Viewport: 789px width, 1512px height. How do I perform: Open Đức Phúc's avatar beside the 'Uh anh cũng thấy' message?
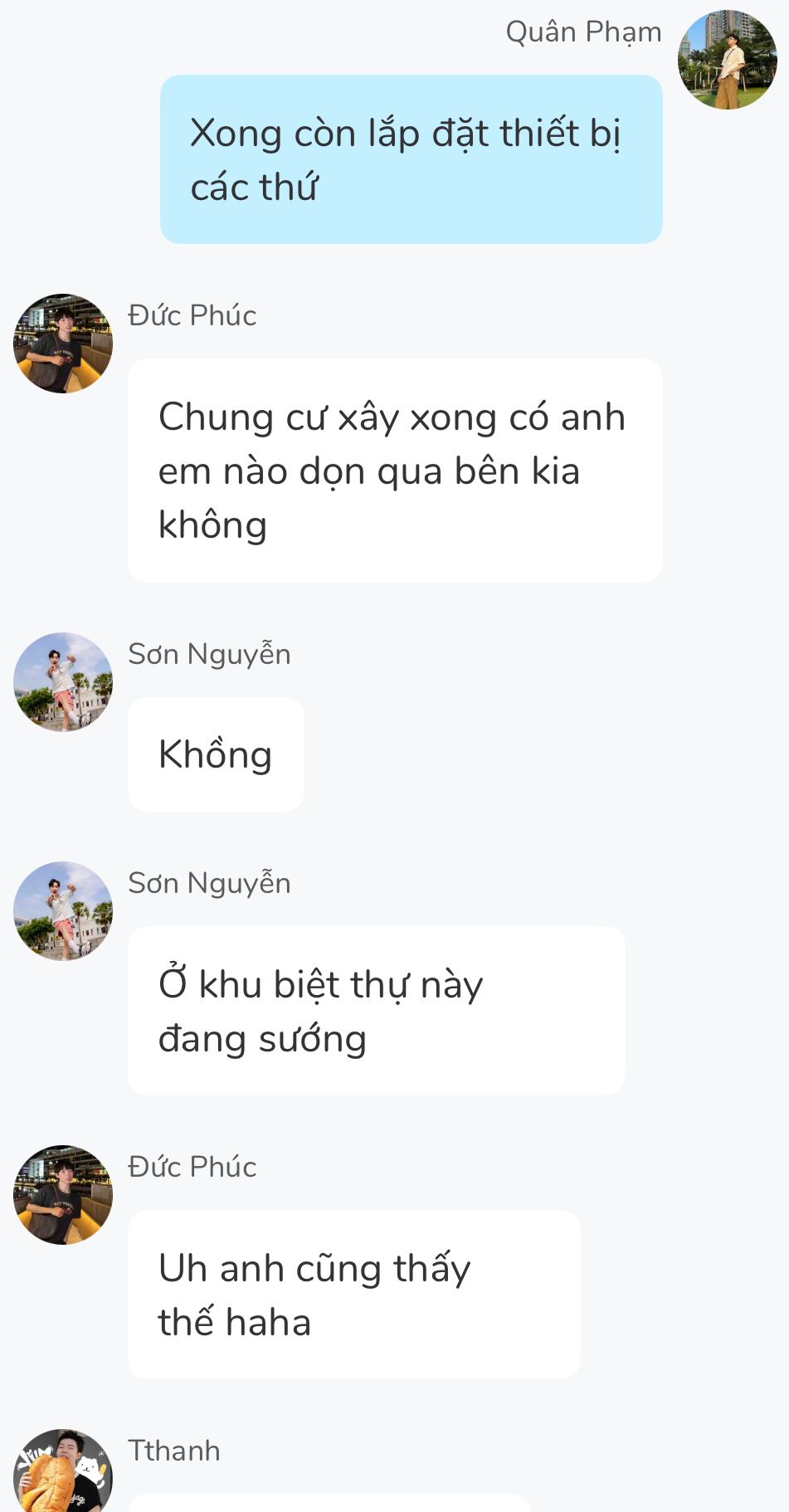(63, 1195)
